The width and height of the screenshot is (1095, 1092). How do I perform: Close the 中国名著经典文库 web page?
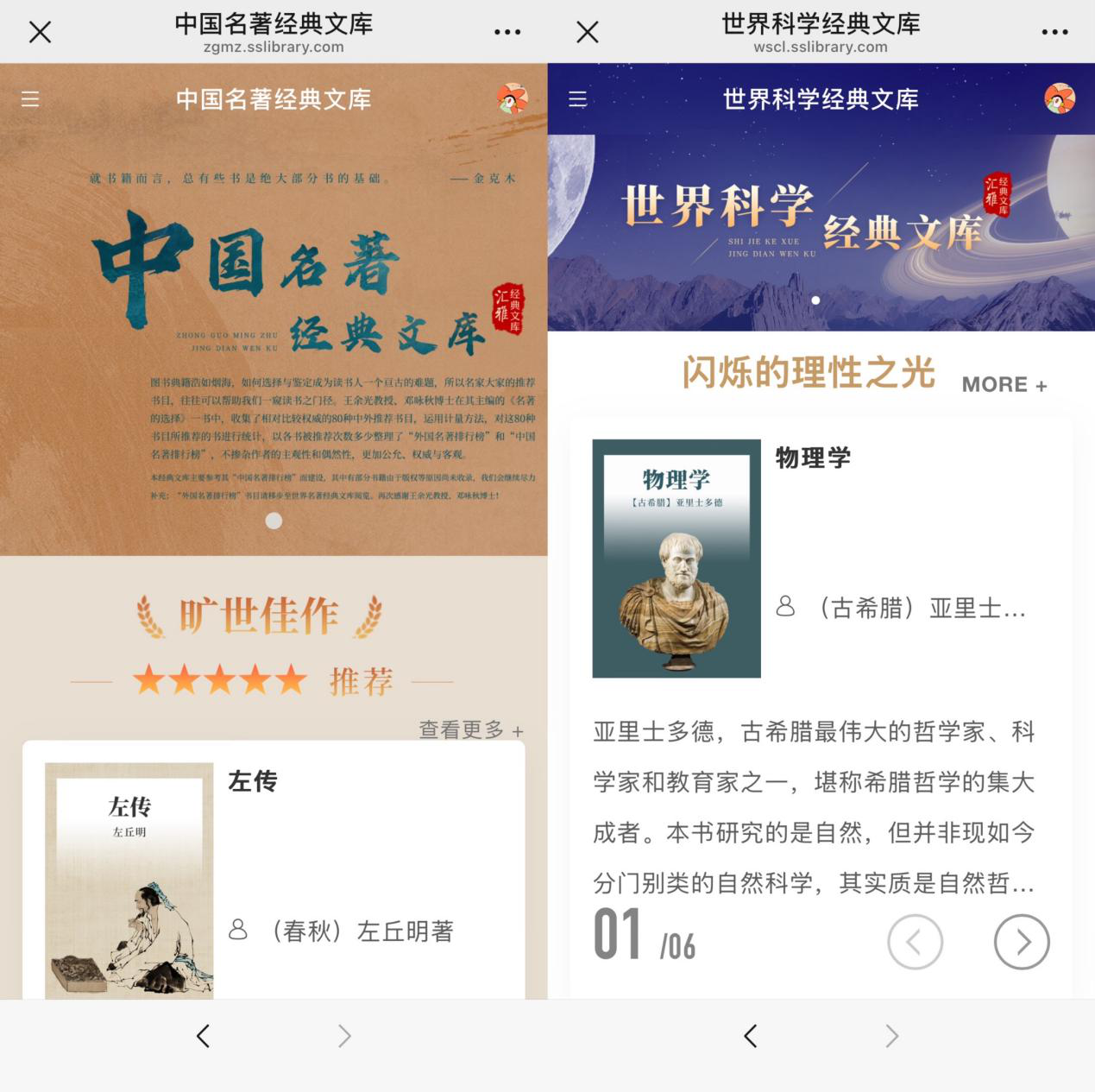(40, 33)
